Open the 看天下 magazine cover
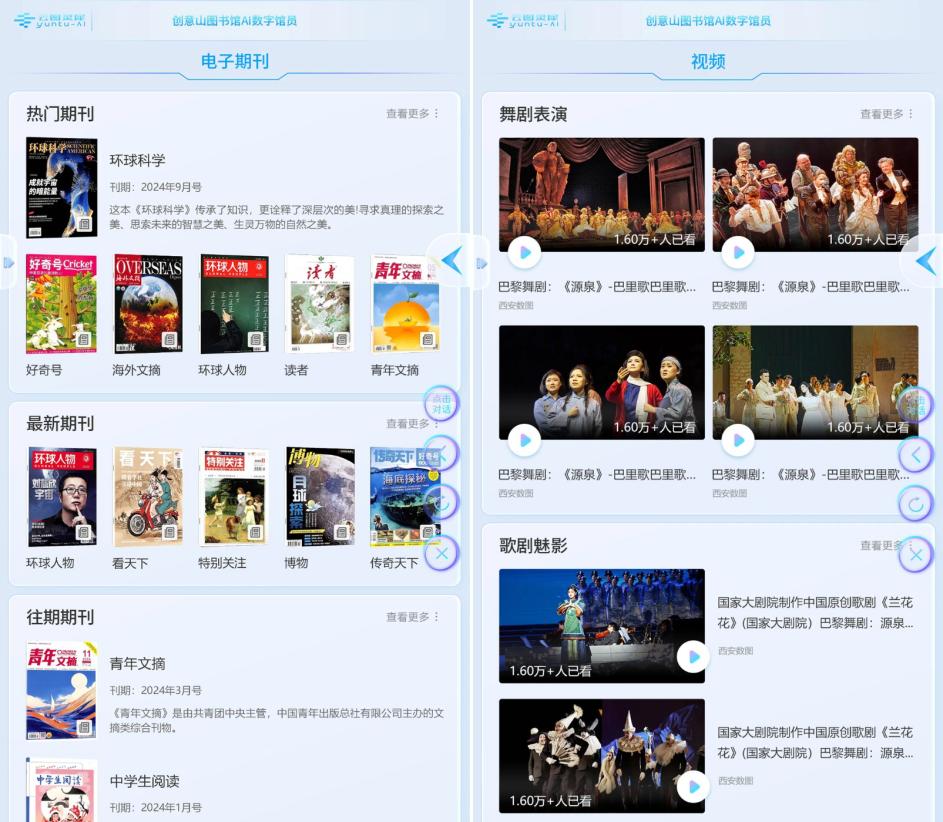This screenshot has width=943, height=822. click(148, 497)
